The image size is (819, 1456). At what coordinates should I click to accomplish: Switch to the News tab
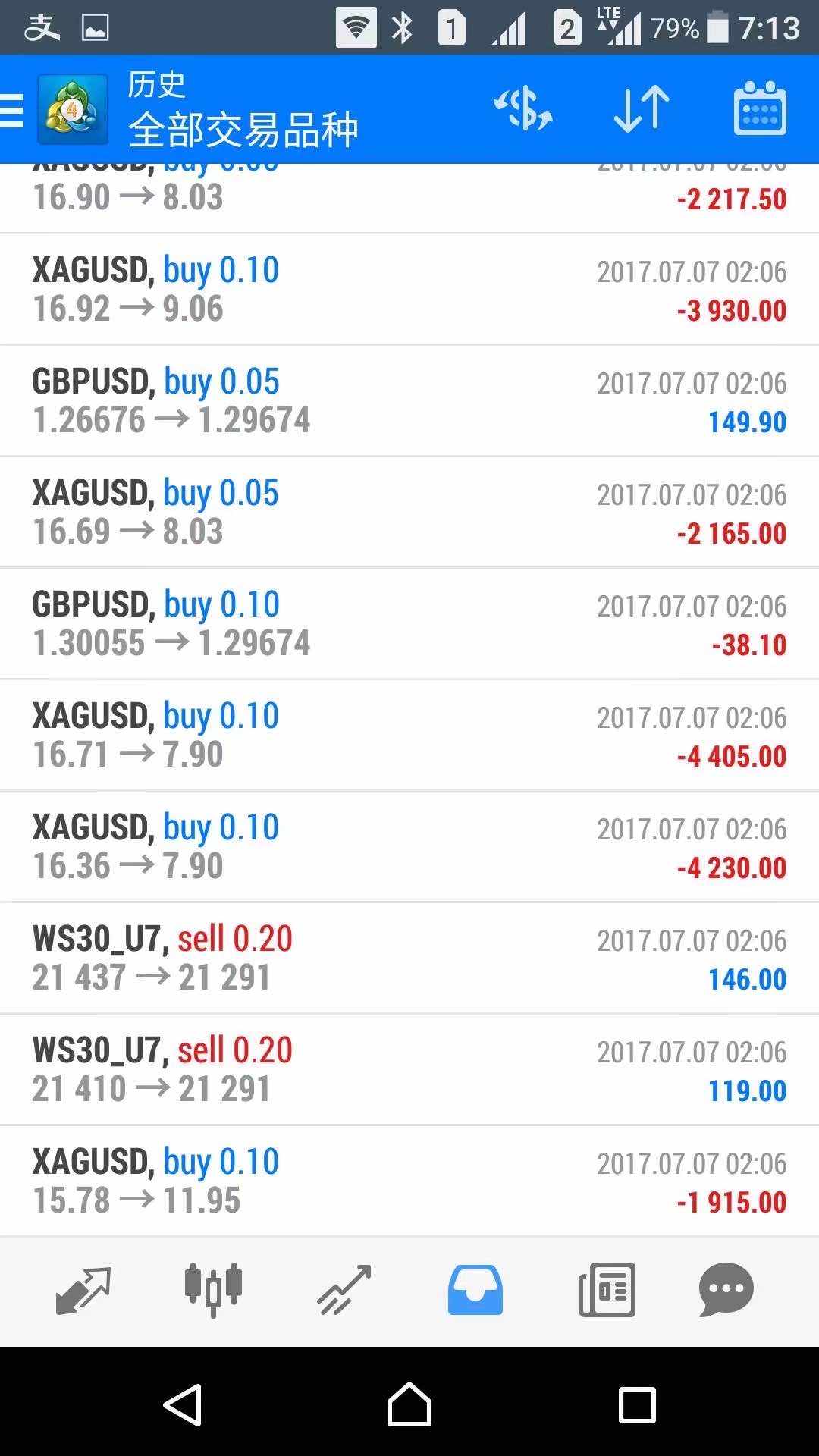tap(607, 1290)
